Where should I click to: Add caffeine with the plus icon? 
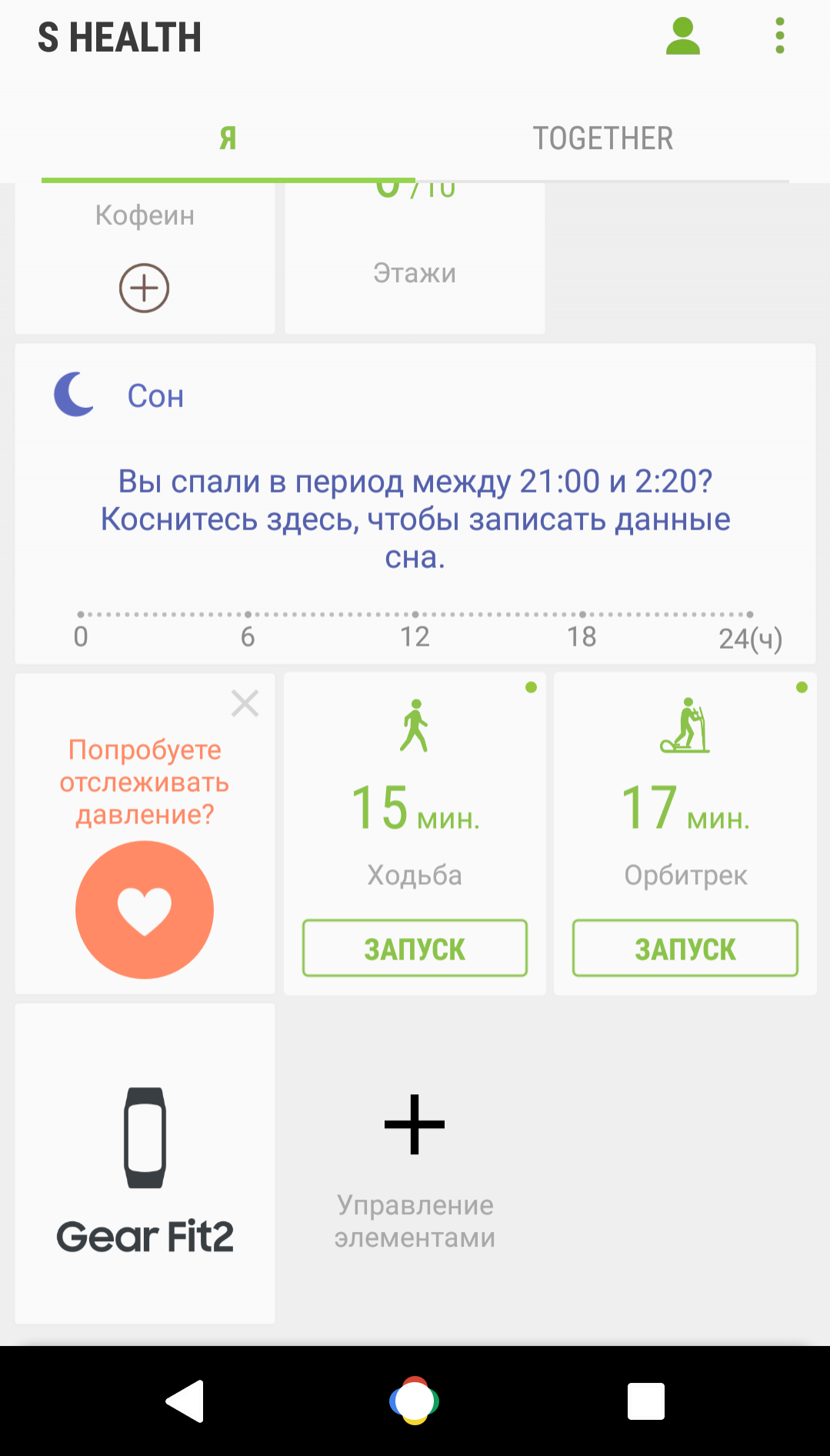coord(144,288)
